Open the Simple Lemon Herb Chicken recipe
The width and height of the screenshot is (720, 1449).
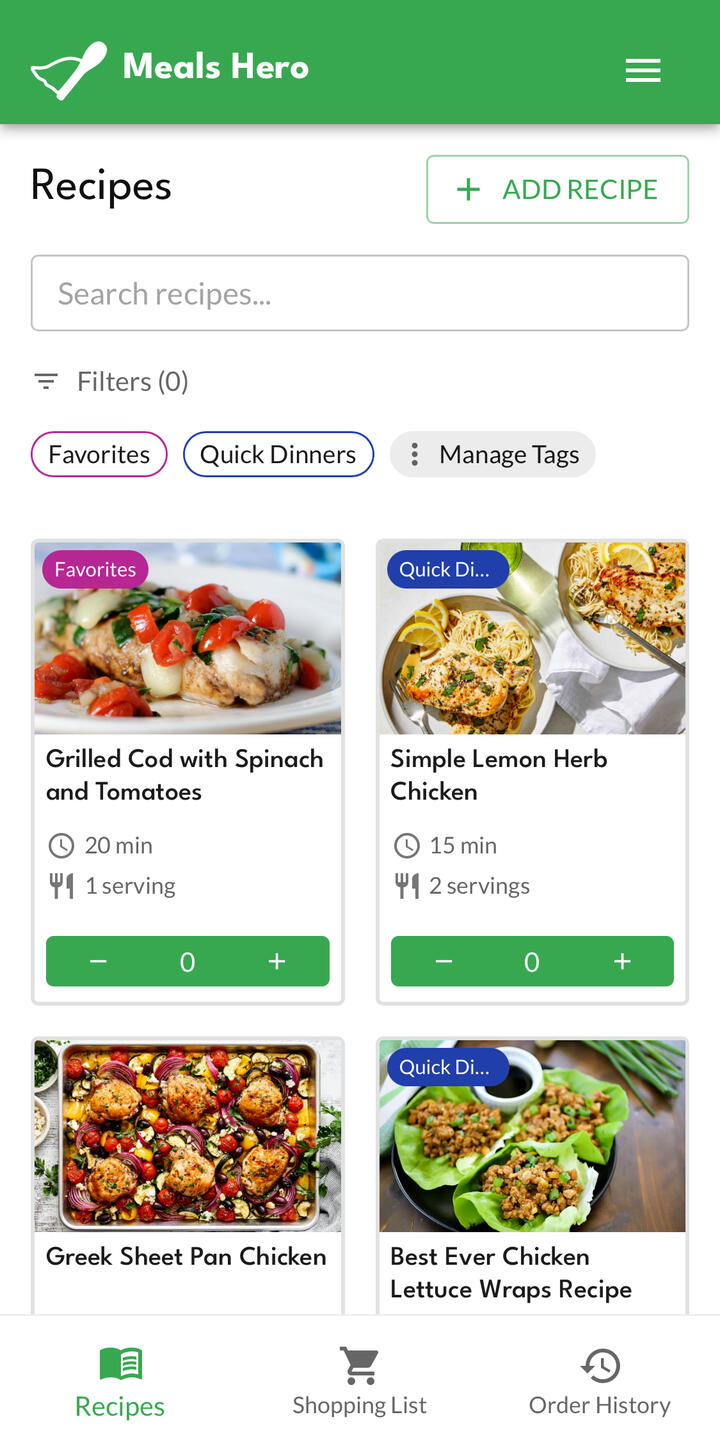[x=532, y=774]
